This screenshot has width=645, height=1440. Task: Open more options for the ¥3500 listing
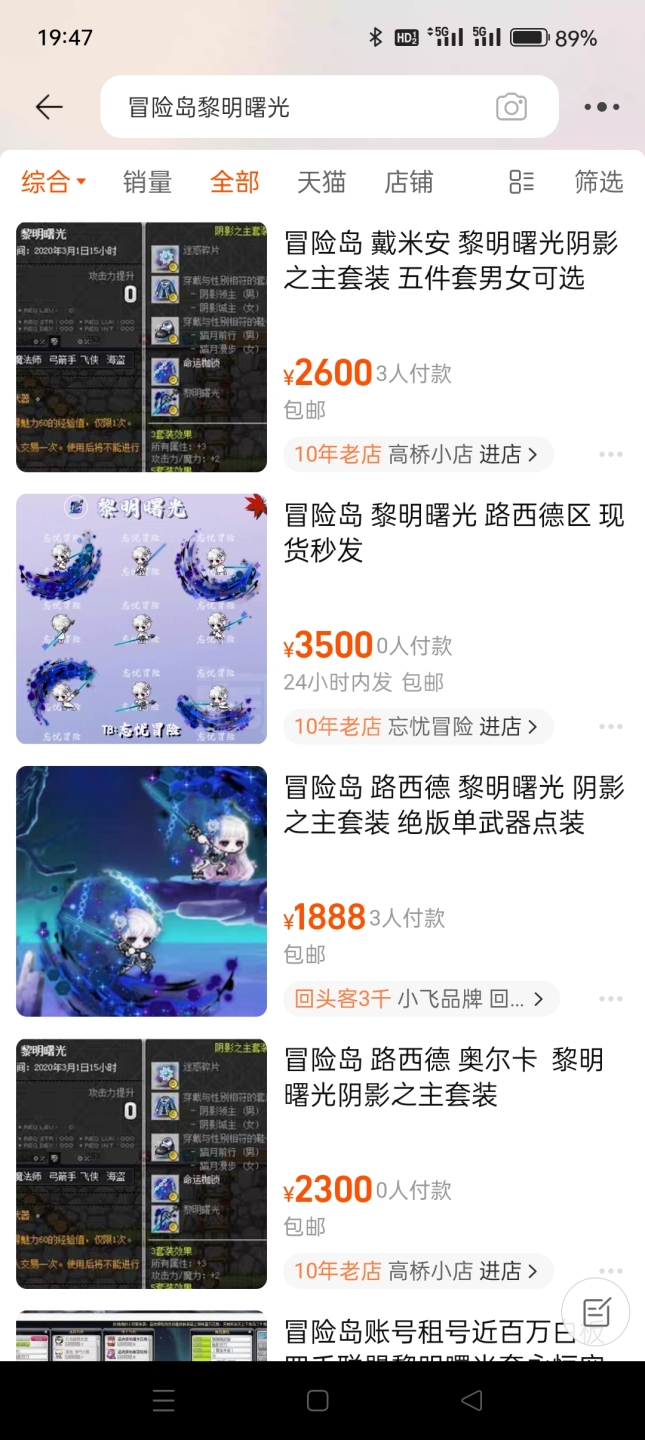[x=610, y=727]
